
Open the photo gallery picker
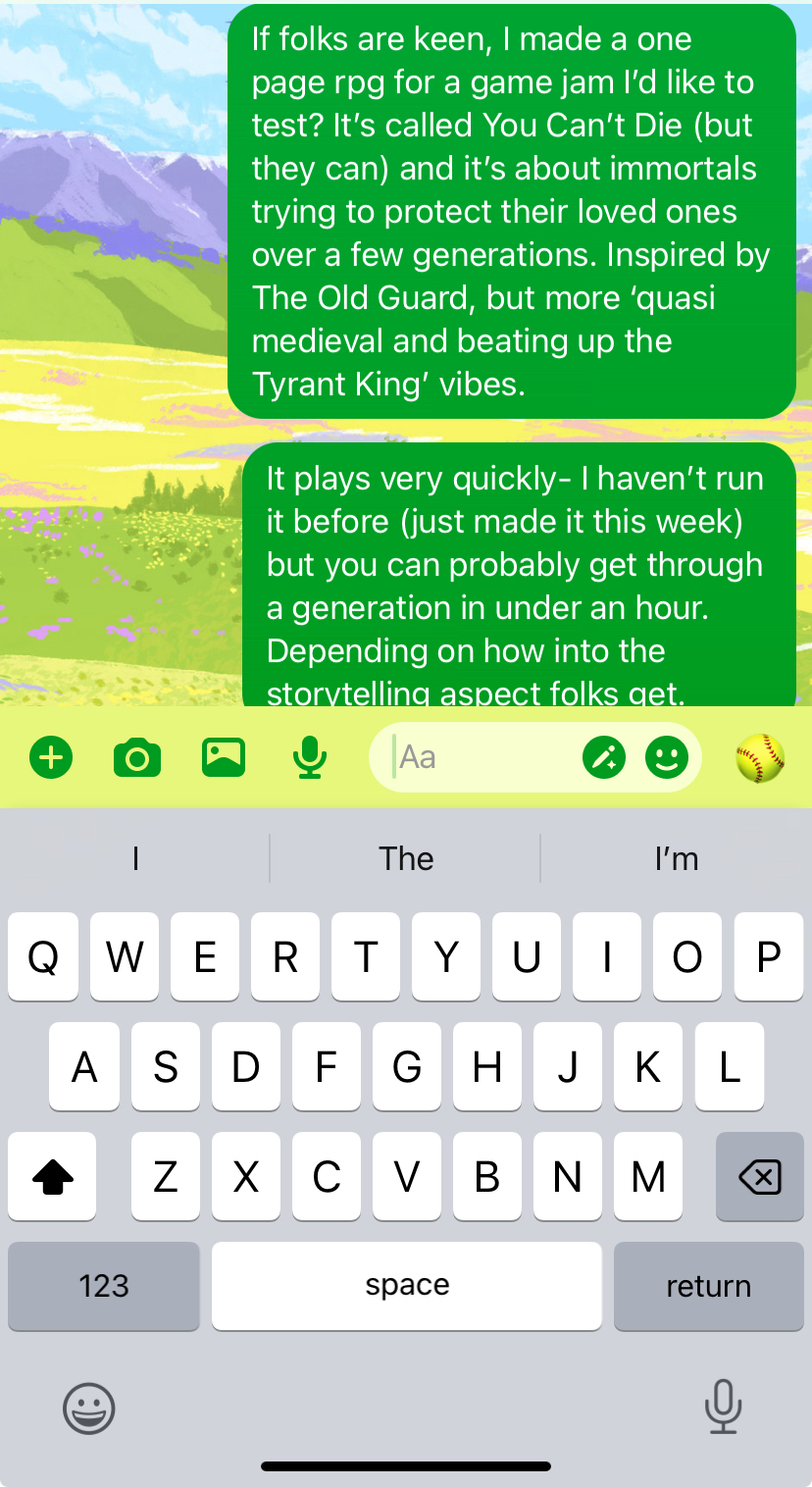click(224, 757)
